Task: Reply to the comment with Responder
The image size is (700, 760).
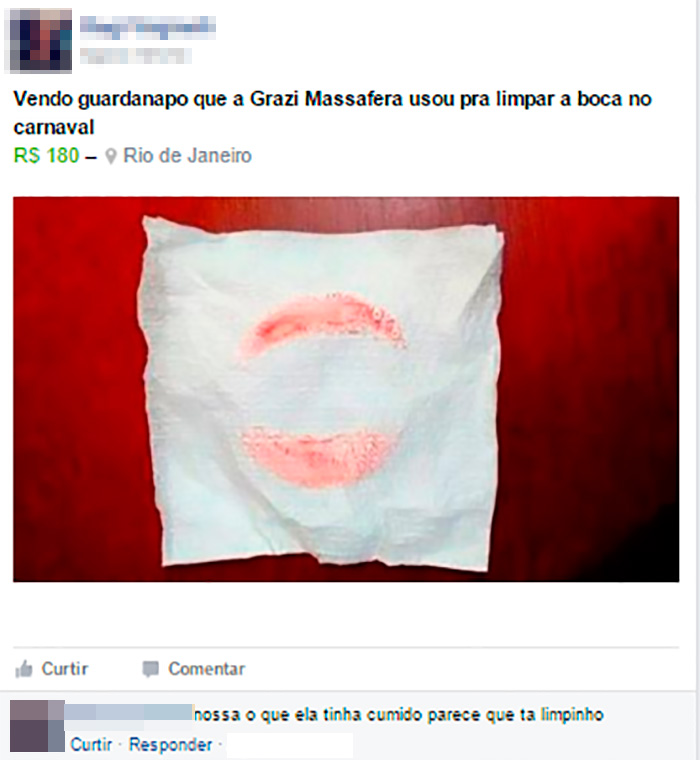Action: tap(170, 745)
